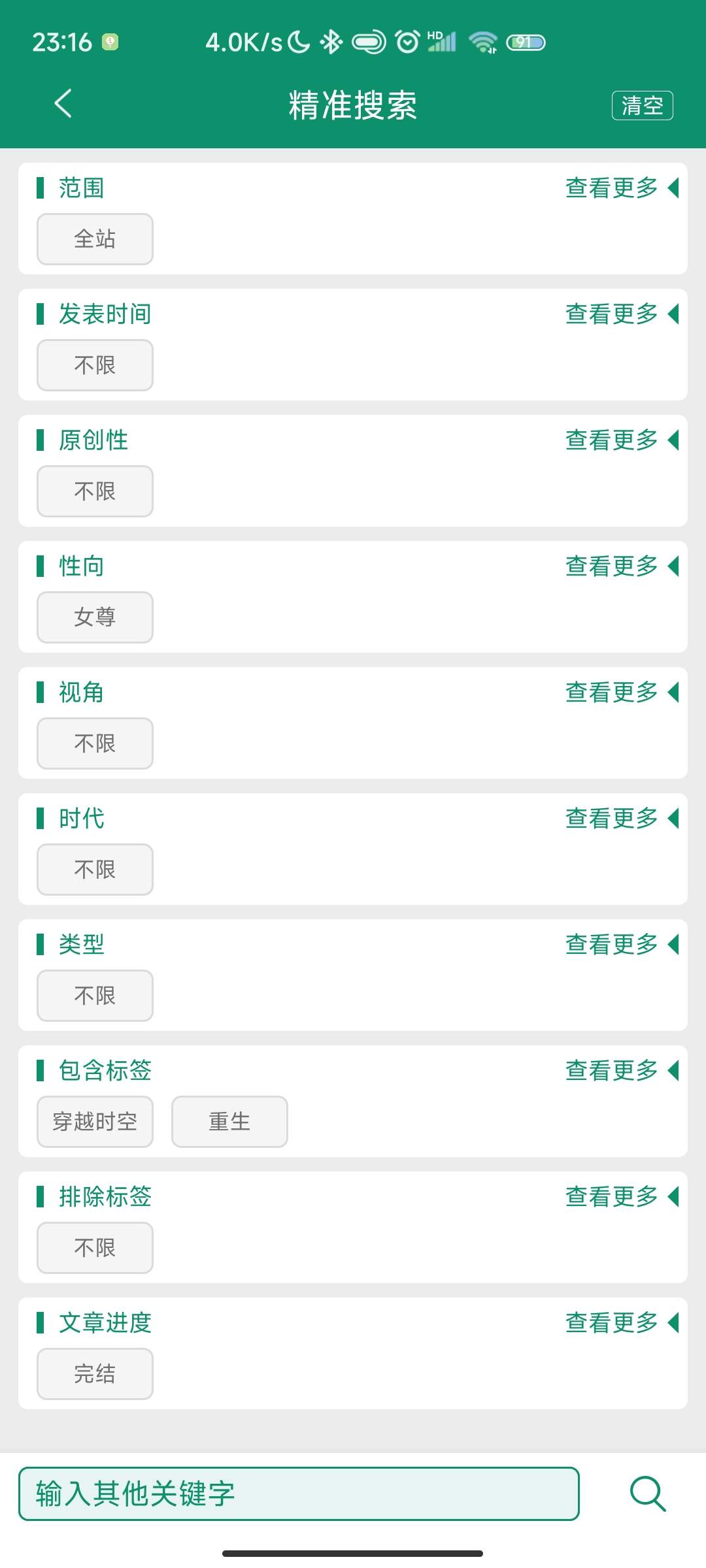Expand 查看更多 for the 范围 section
The image size is (706, 1568).
[622, 188]
